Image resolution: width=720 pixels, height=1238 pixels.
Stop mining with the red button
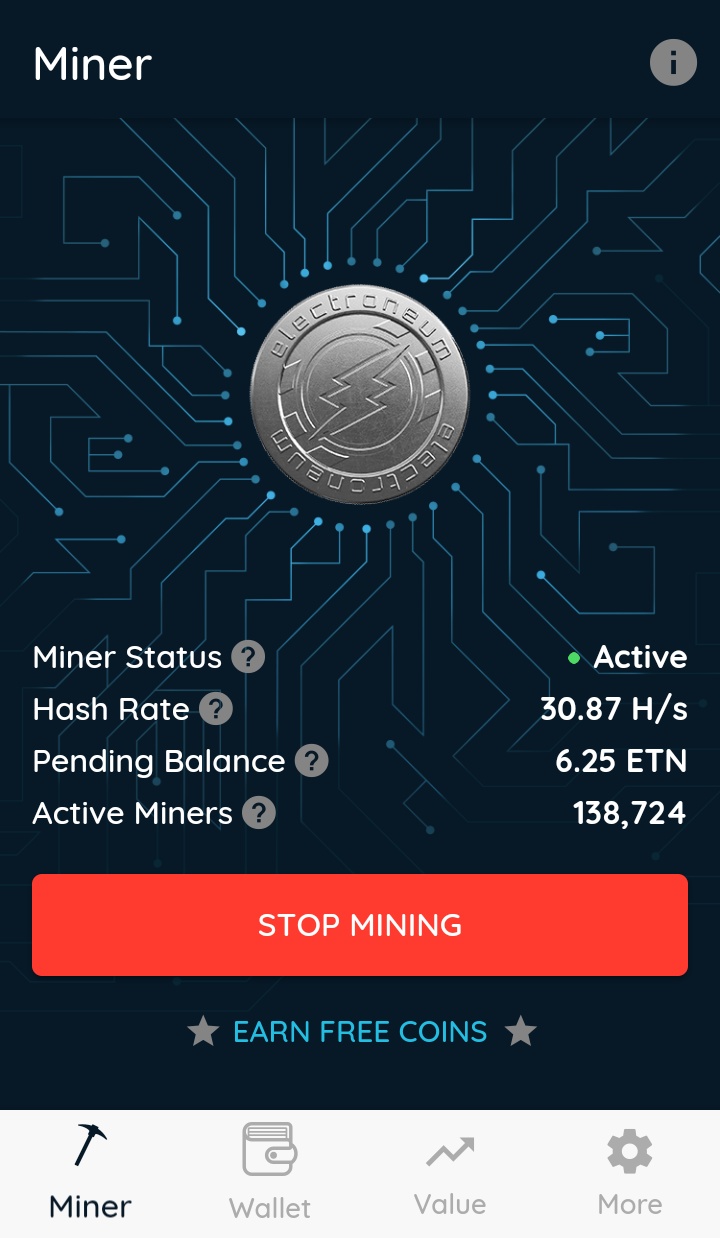coord(360,925)
